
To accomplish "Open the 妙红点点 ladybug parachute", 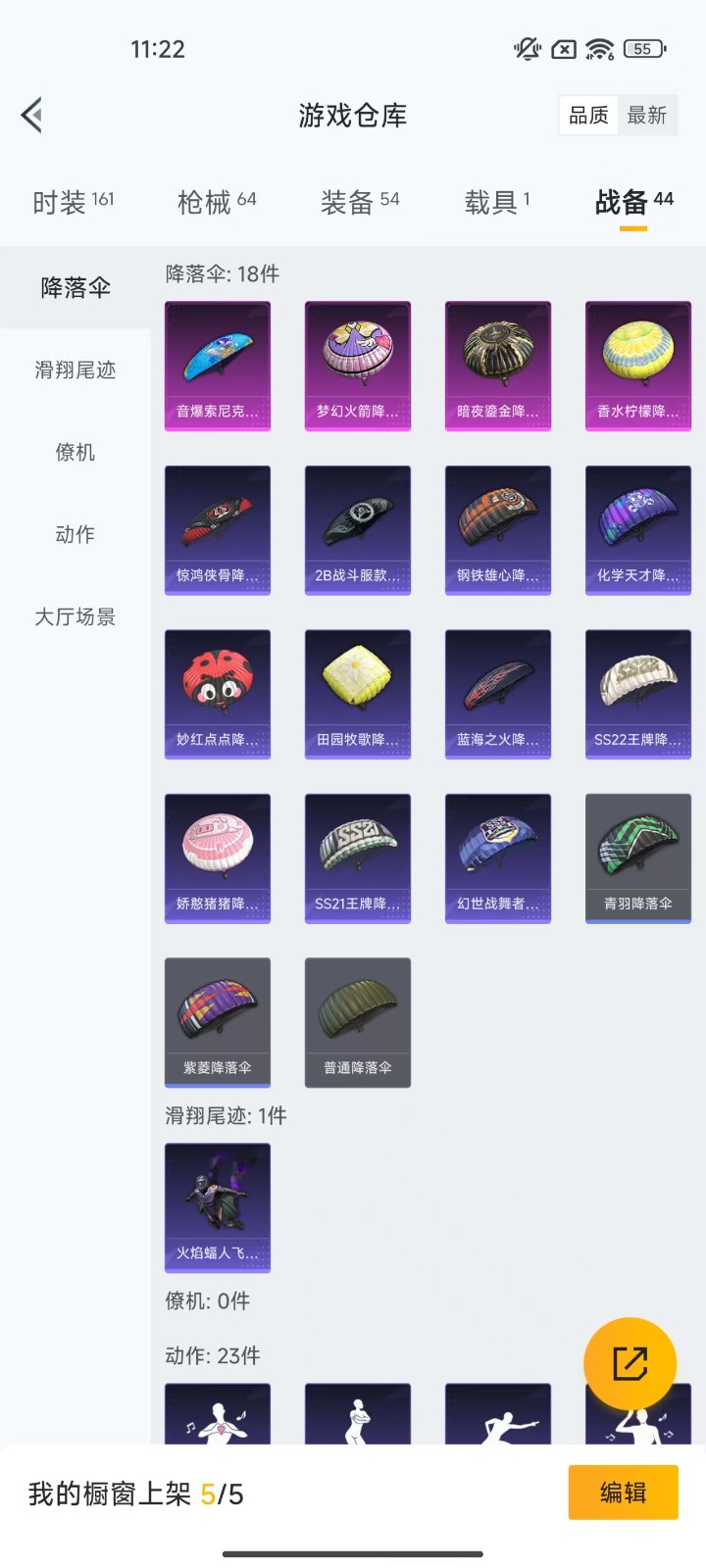I will tap(218, 694).
